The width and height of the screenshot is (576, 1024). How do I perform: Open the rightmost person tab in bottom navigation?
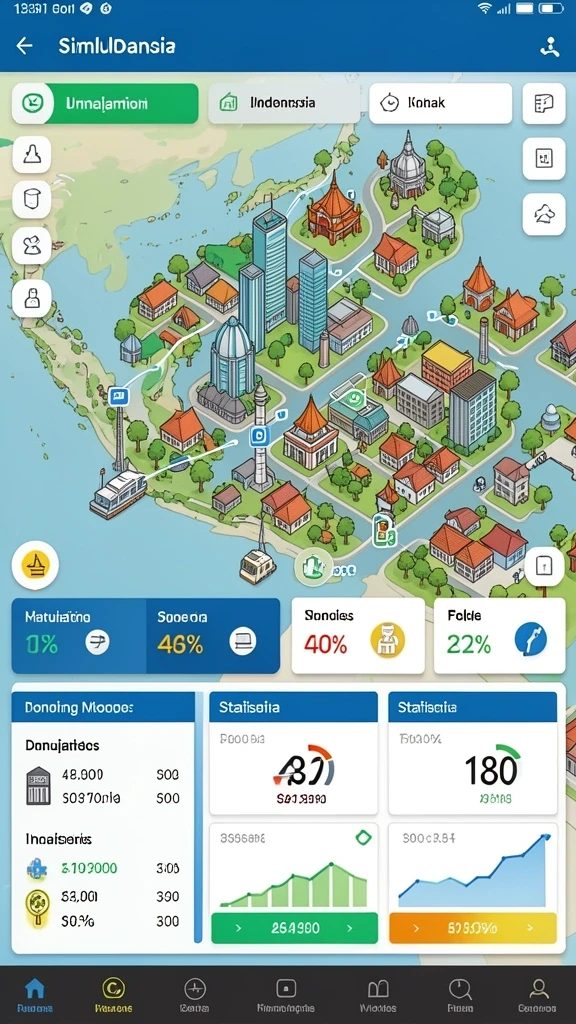539,995
